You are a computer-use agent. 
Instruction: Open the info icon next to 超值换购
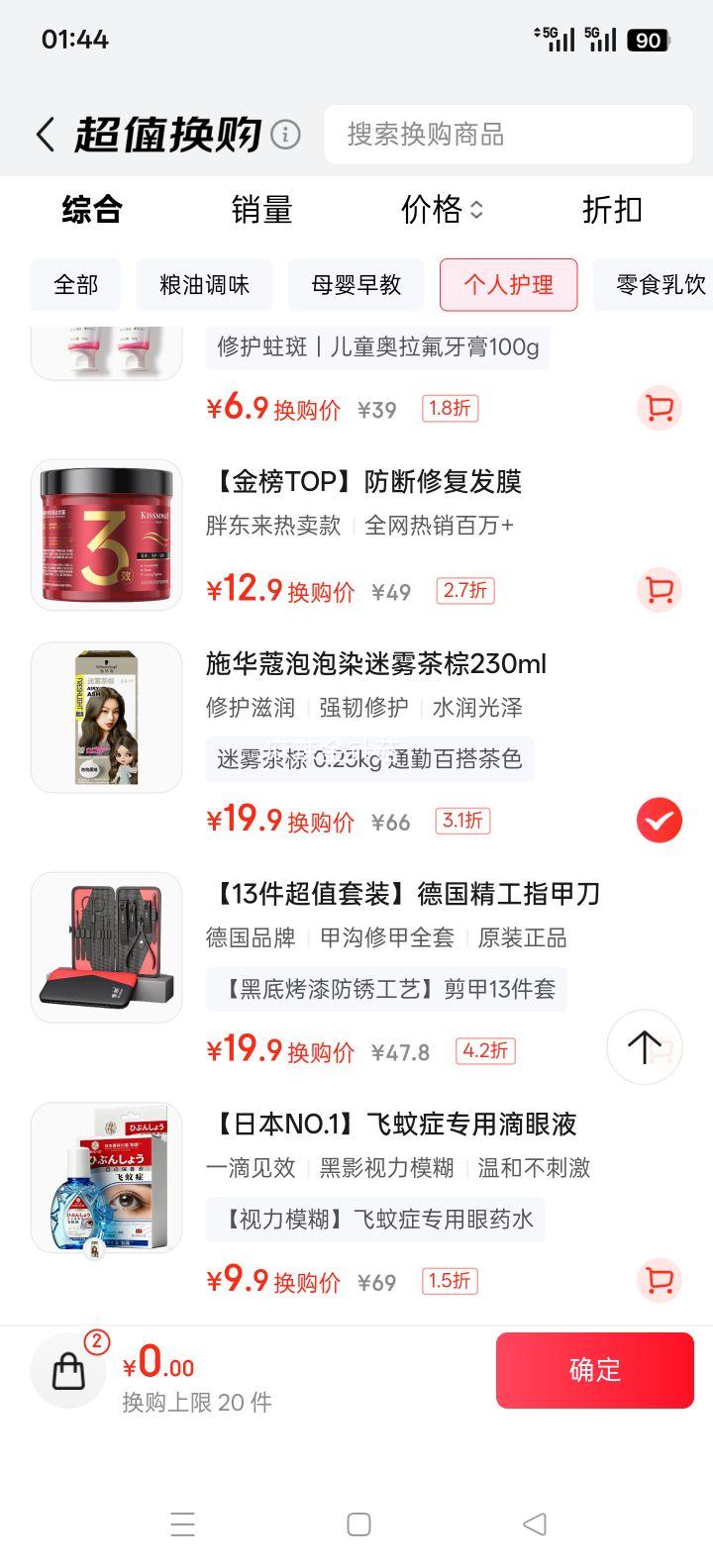pyautogui.click(x=285, y=135)
